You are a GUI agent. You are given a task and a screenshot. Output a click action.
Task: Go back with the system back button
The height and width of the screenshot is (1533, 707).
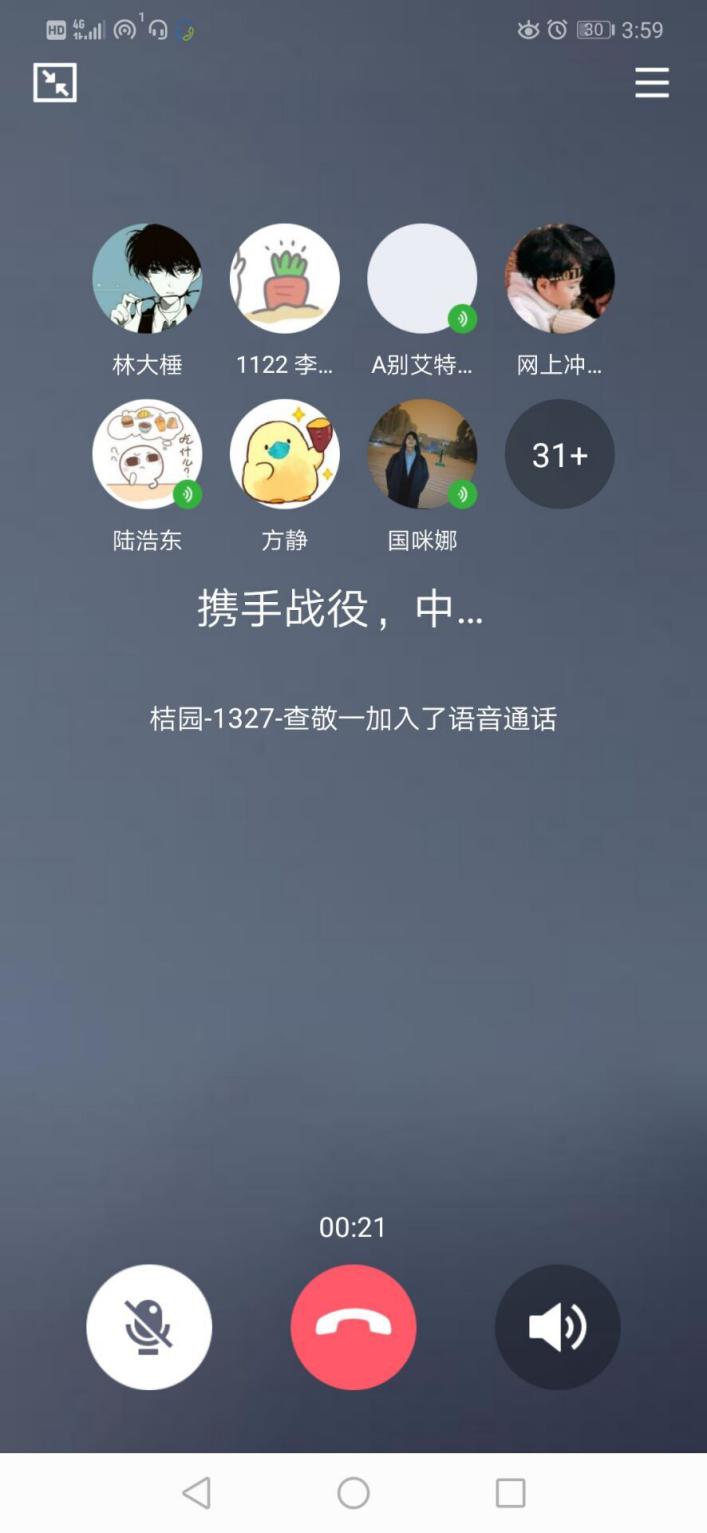[196, 1493]
